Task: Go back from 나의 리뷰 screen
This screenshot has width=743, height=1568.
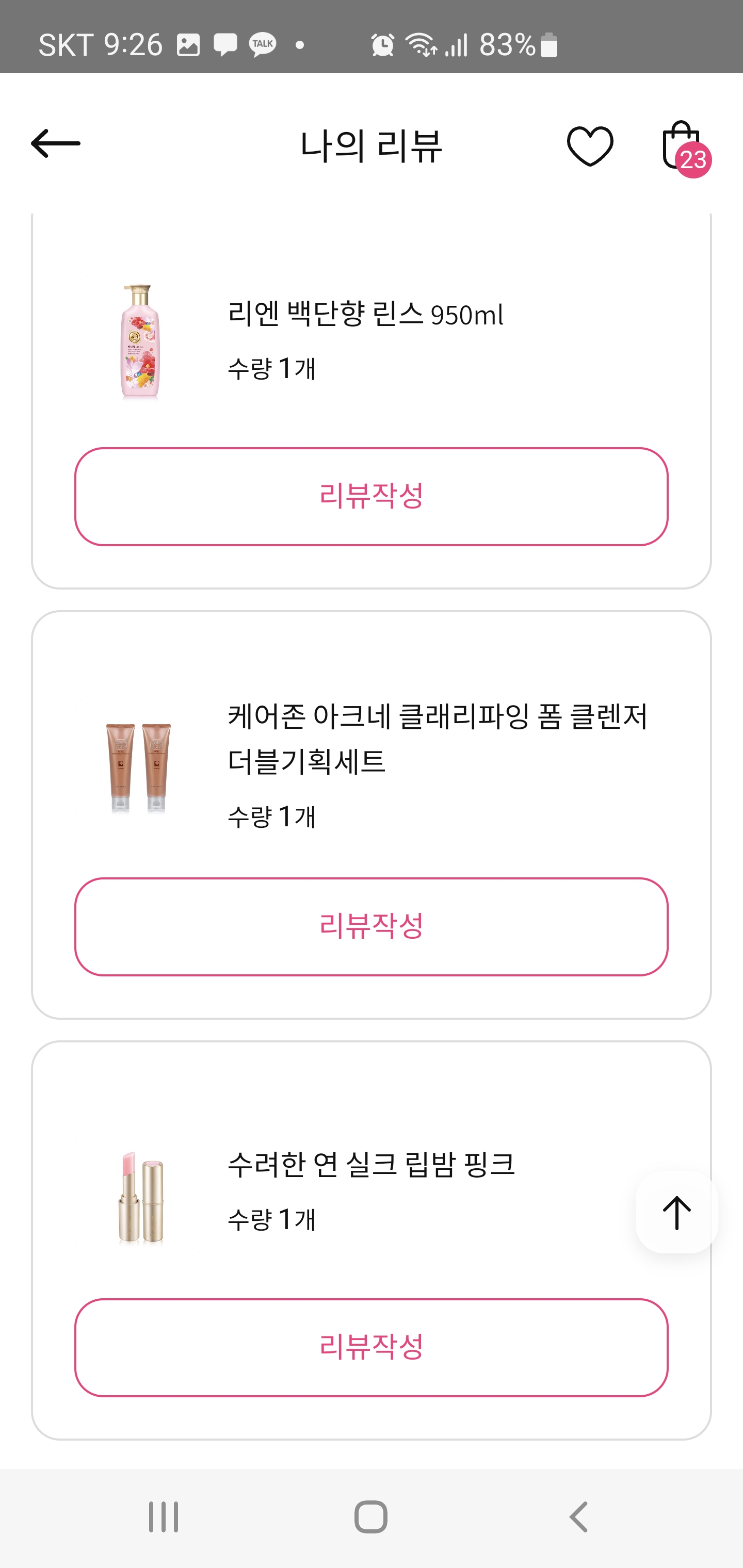Action: (55, 144)
